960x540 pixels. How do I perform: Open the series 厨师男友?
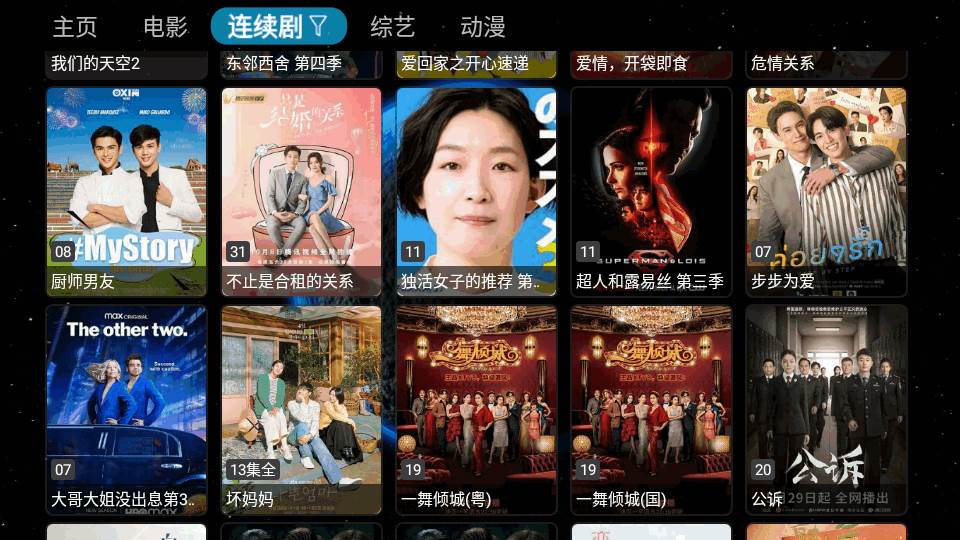(x=127, y=192)
